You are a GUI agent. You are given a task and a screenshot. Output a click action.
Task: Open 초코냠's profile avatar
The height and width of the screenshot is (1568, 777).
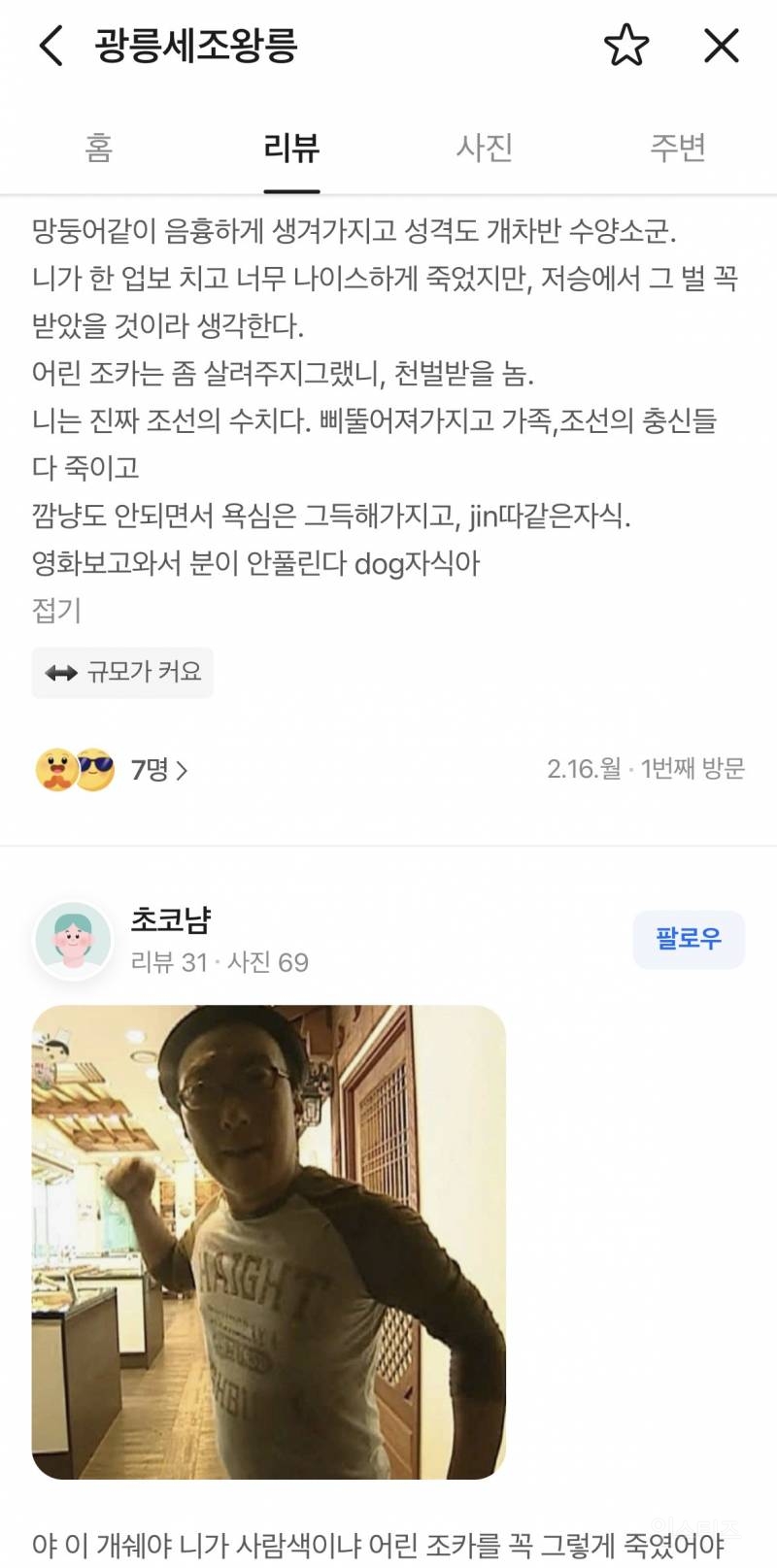[x=74, y=940]
